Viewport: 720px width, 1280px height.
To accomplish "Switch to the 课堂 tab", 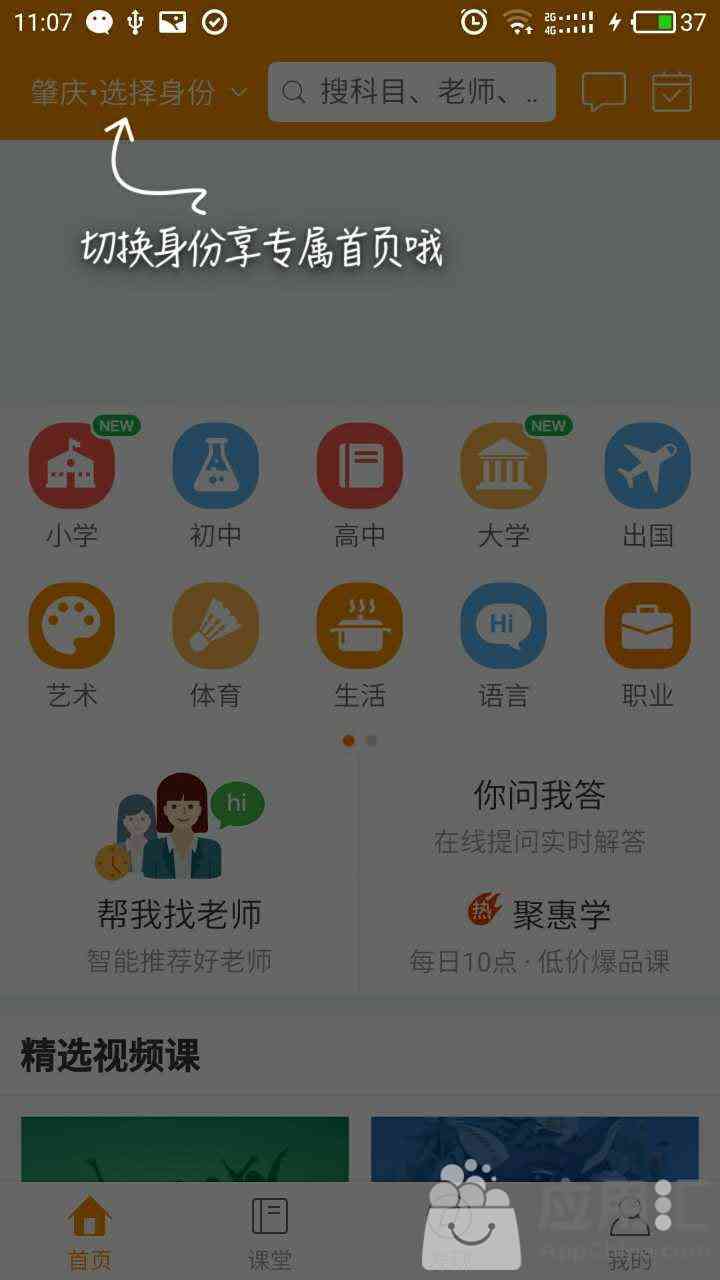I will (x=270, y=1233).
